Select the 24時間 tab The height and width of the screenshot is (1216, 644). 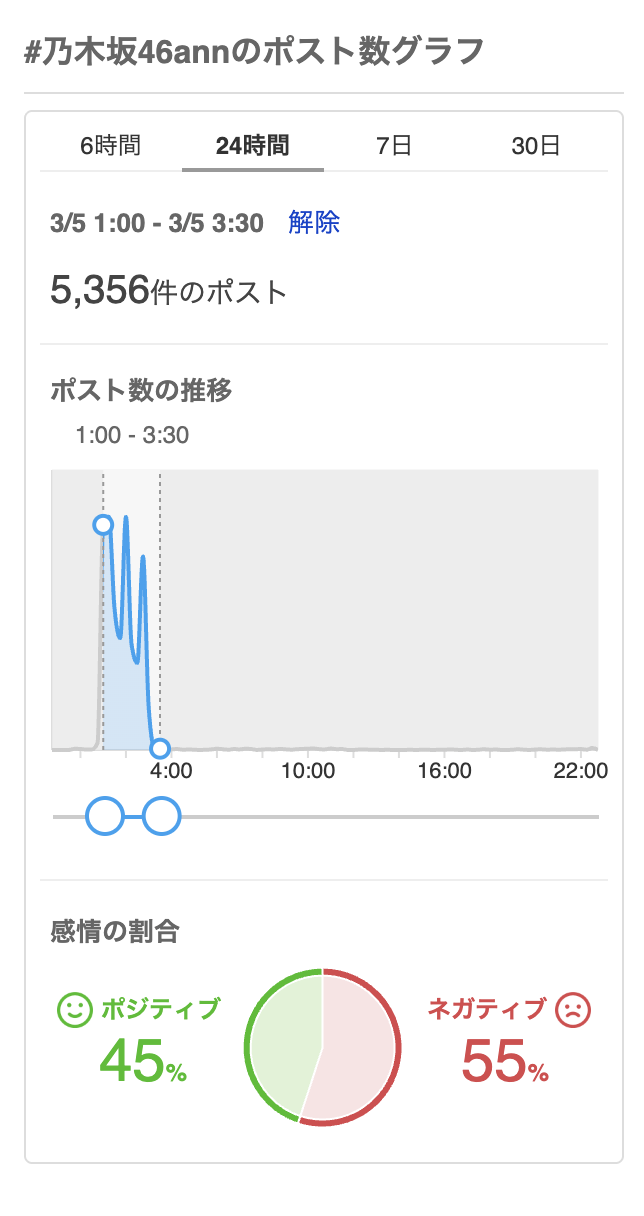pos(252,146)
